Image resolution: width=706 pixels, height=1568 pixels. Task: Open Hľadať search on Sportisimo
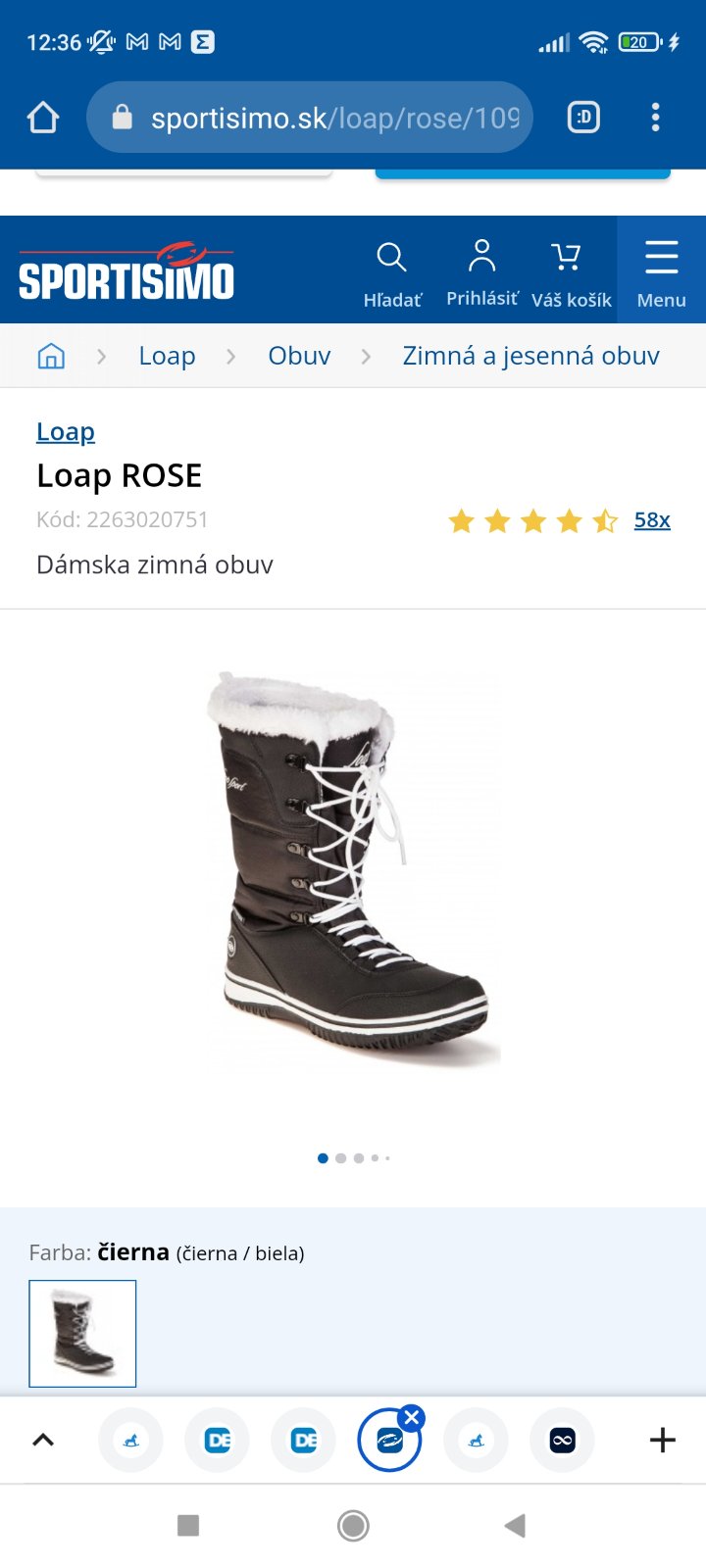(x=391, y=272)
